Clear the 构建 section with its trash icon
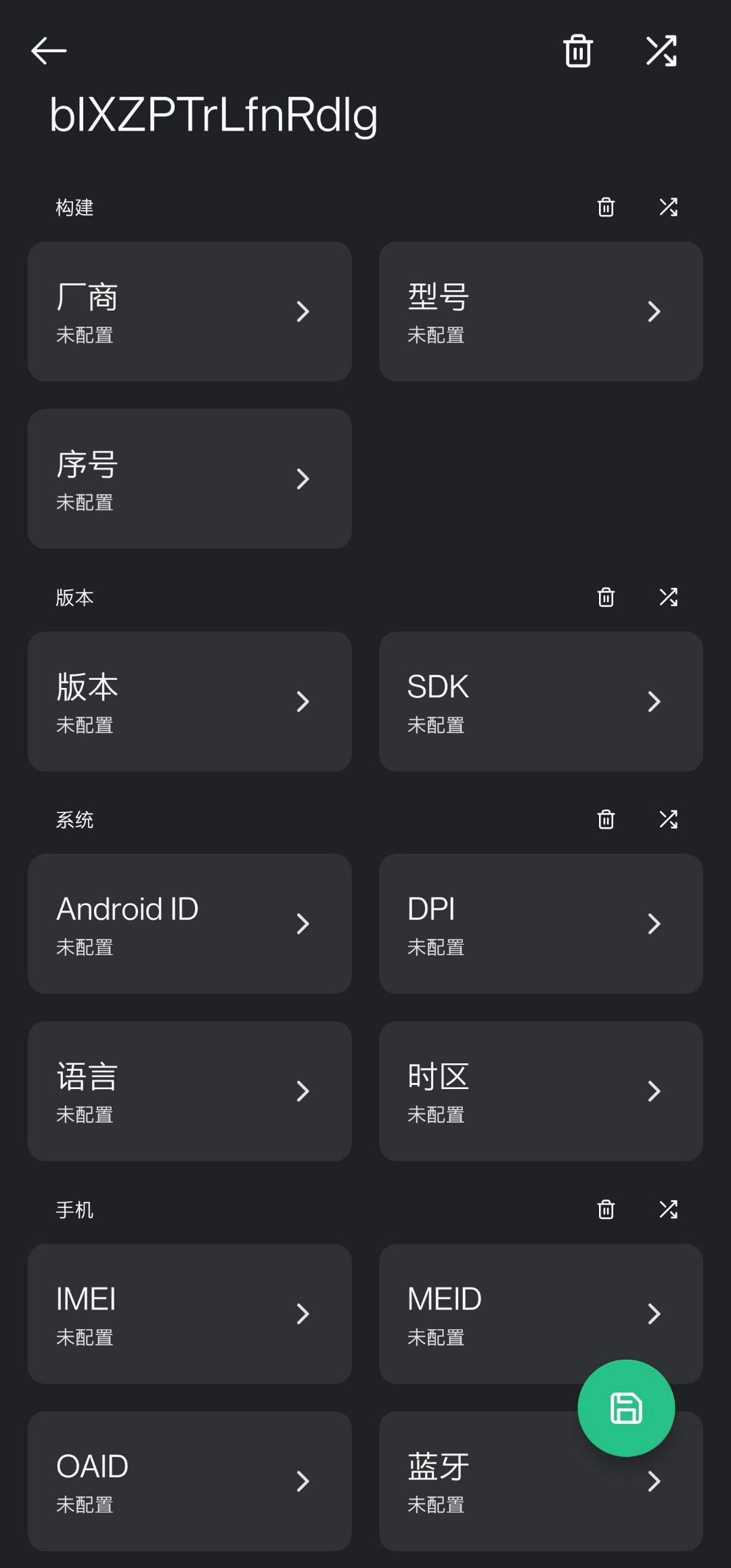 coord(606,207)
